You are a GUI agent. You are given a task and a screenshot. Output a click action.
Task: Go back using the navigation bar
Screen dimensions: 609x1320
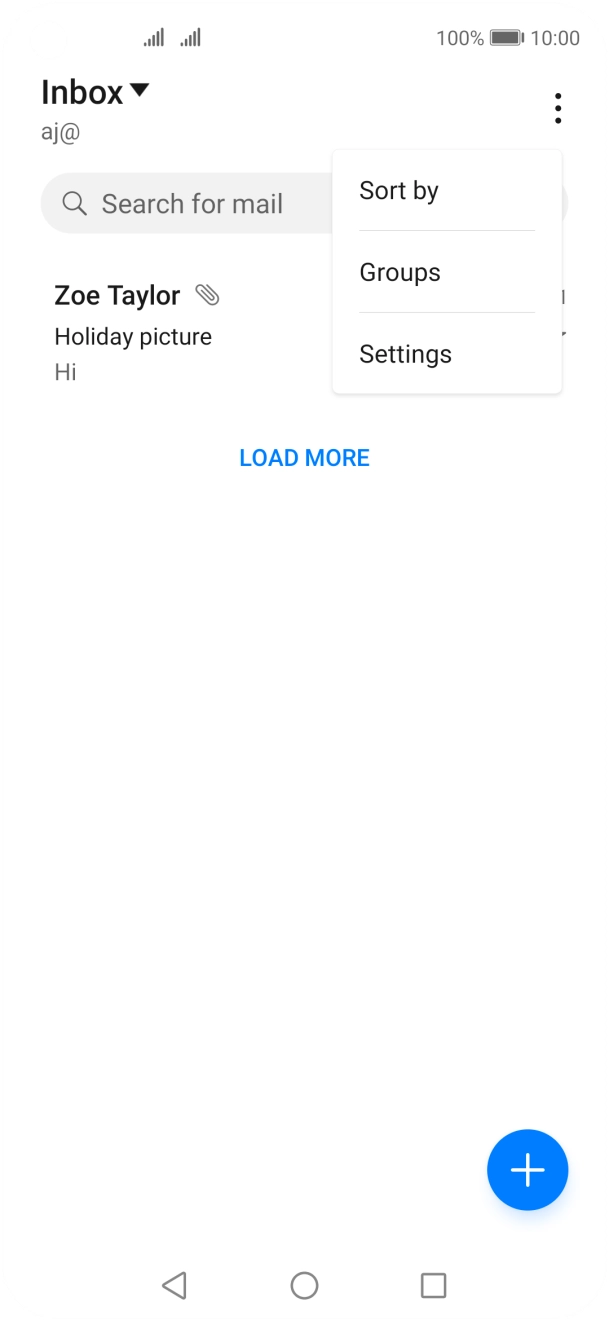[174, 1285]
